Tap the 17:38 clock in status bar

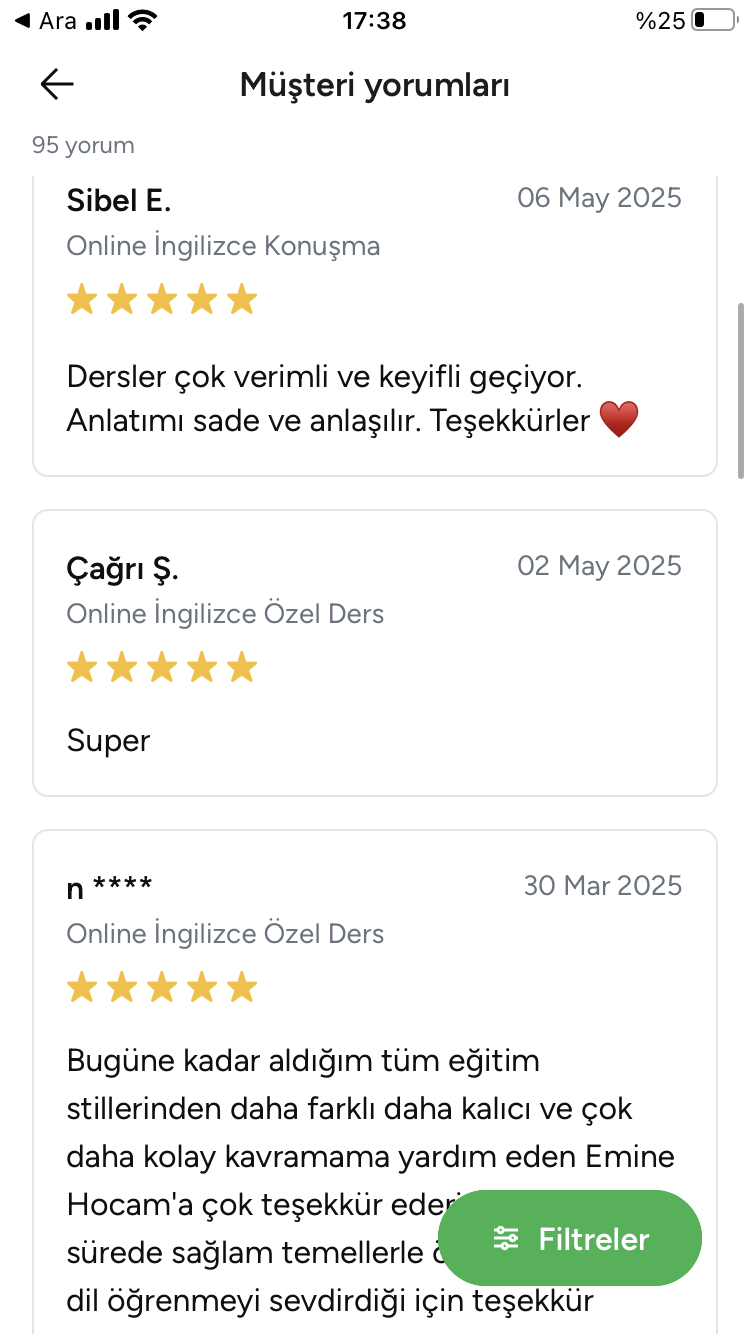(x=375, y=20)
